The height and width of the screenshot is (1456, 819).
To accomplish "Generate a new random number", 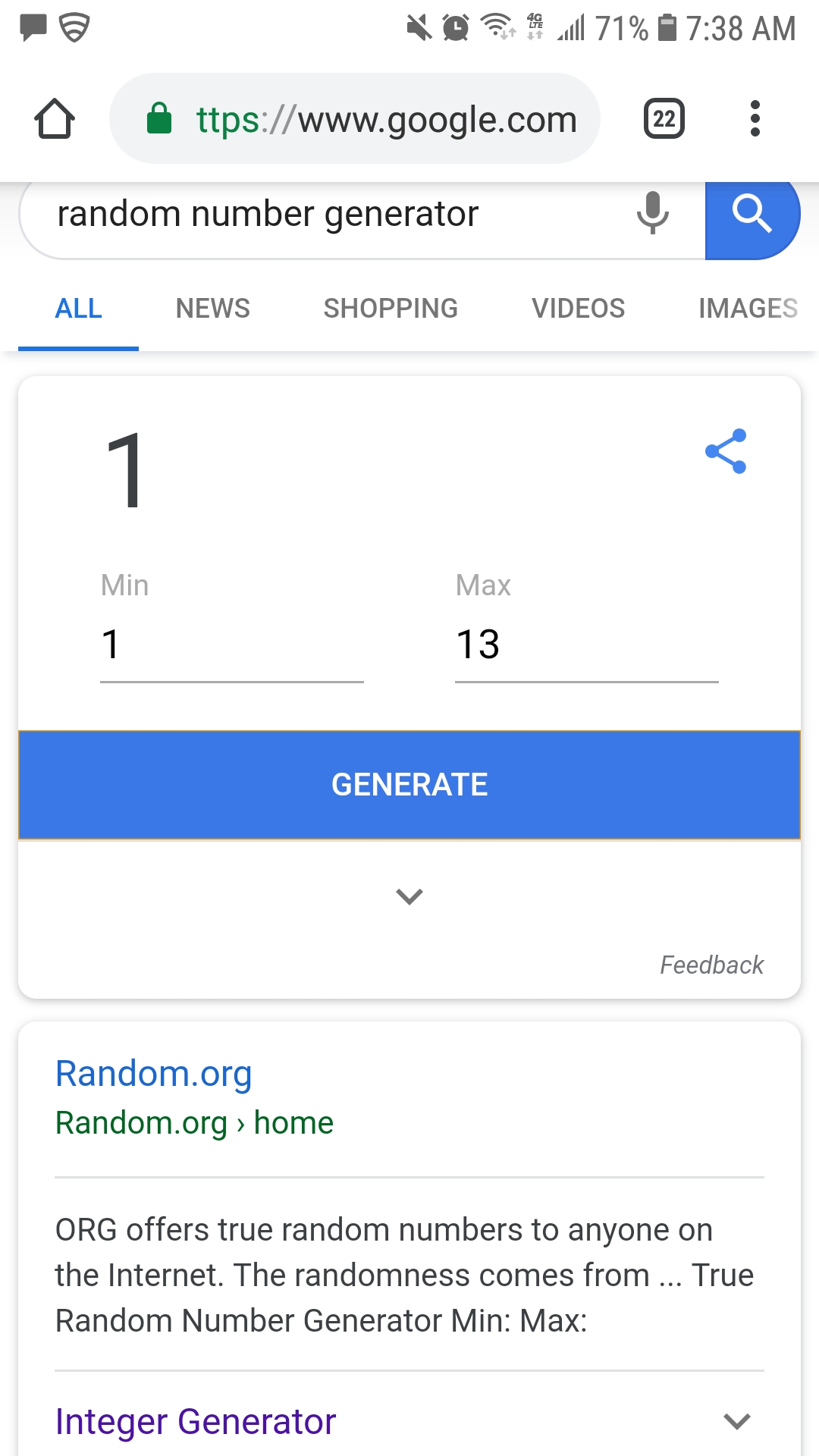I will [409, 785].
